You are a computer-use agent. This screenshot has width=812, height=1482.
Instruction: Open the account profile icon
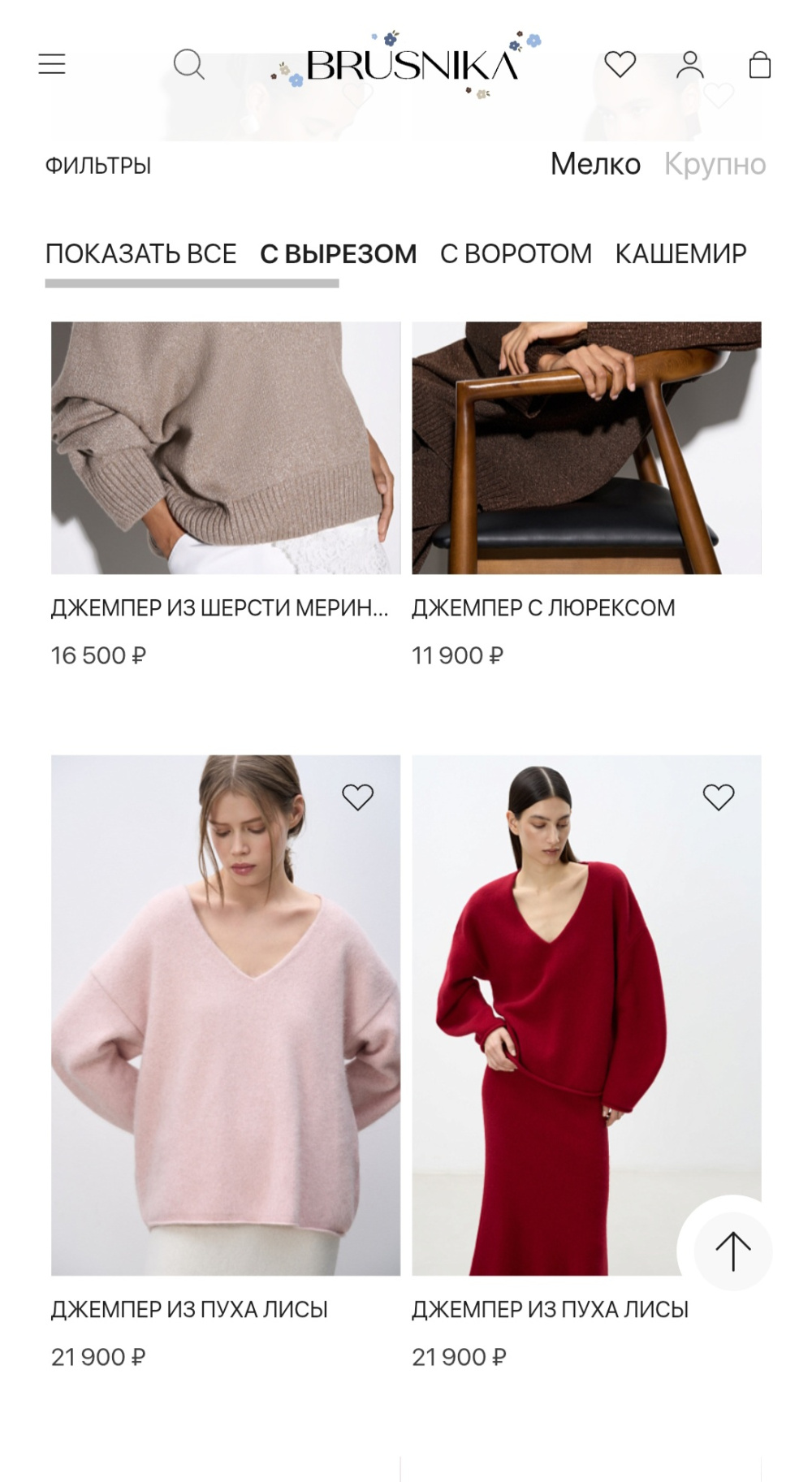(x=691, y=64)
